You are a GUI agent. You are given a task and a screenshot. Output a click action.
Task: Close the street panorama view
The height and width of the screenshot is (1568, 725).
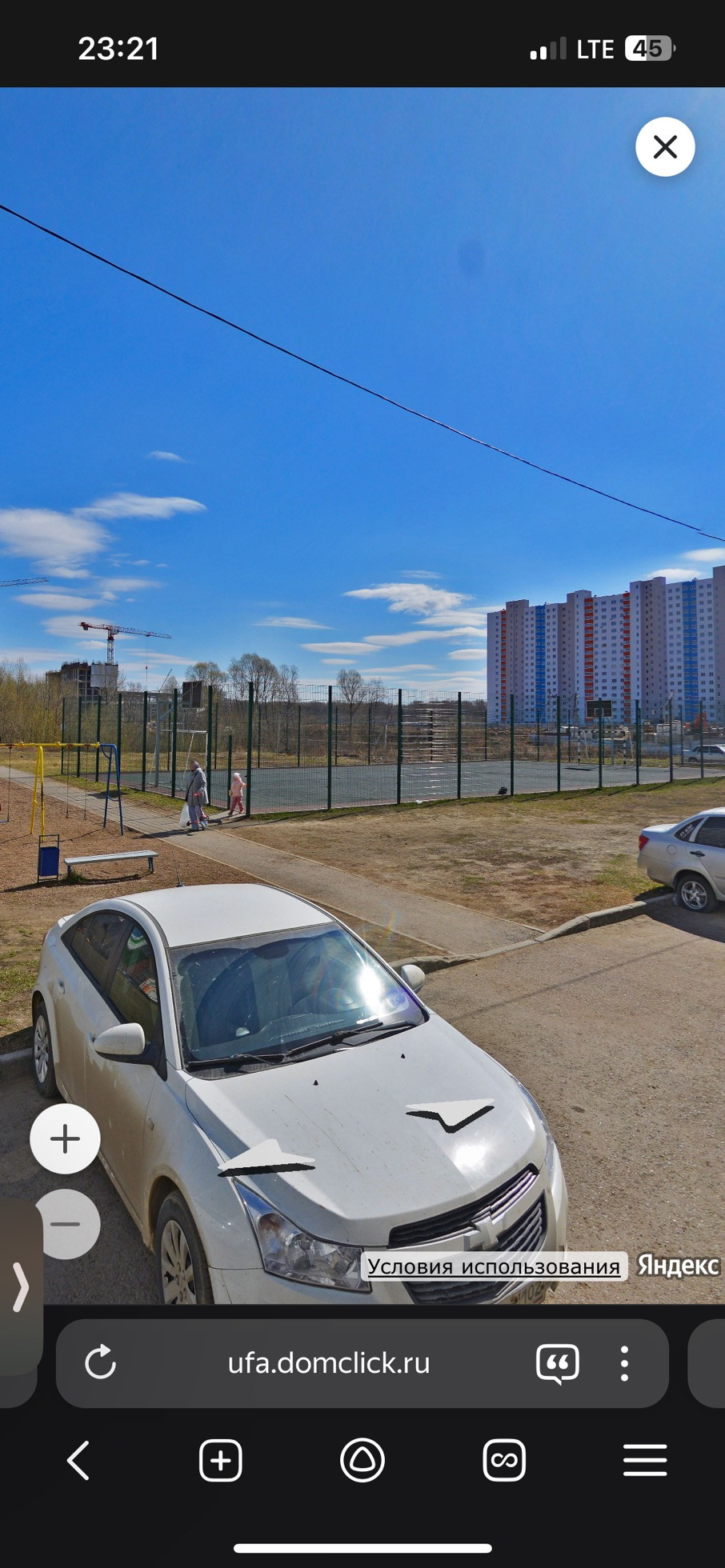click(665, 147)
